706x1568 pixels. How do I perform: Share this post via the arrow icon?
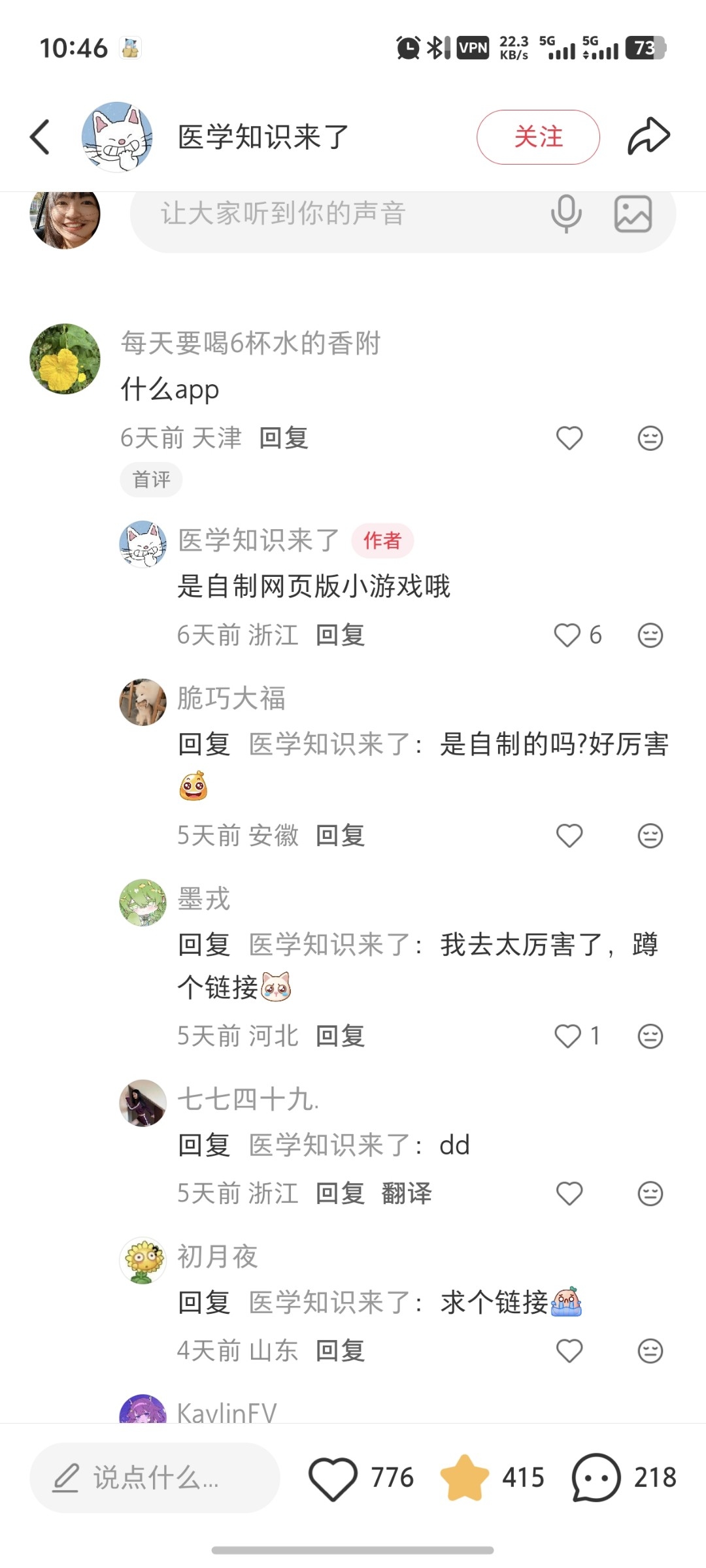[648, 136]
